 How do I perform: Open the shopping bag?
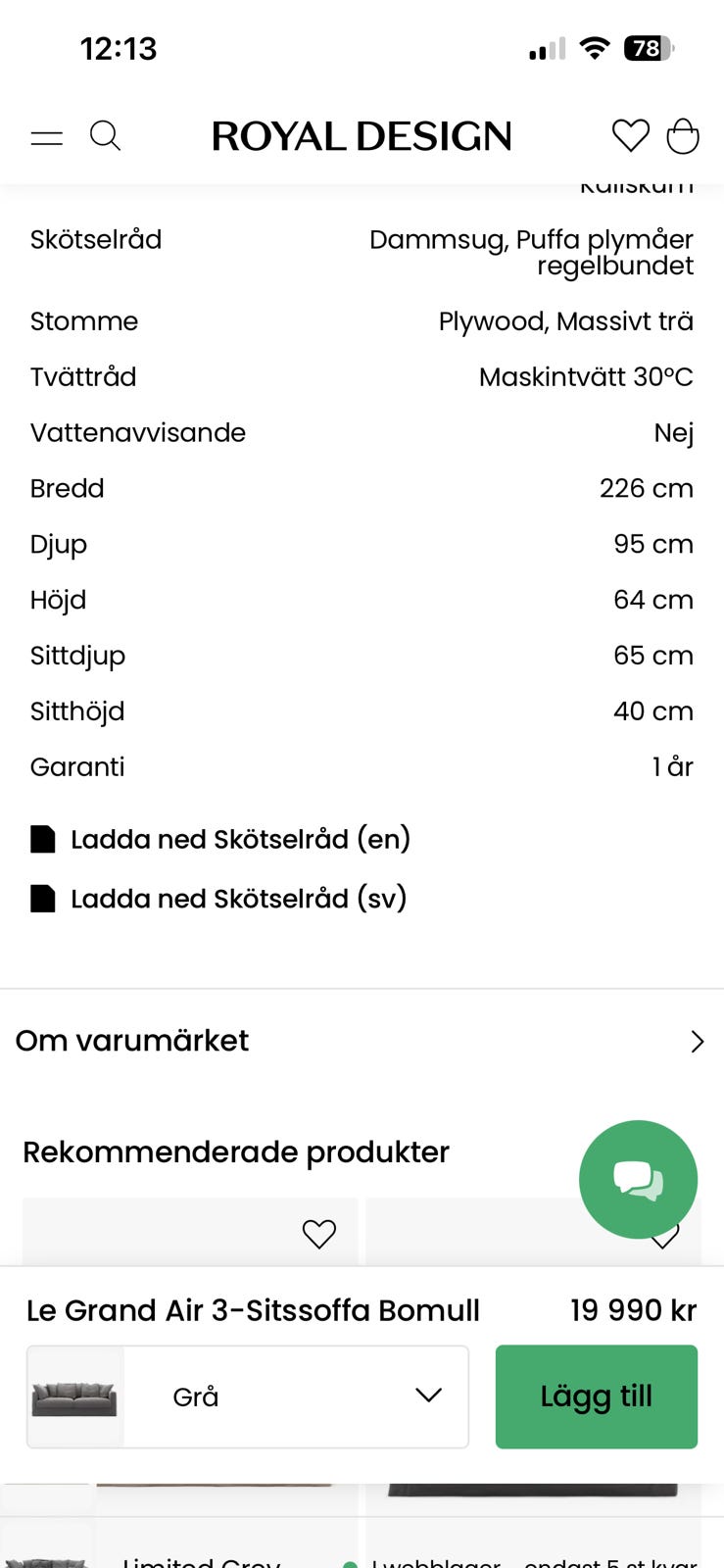tap(683, 135)
